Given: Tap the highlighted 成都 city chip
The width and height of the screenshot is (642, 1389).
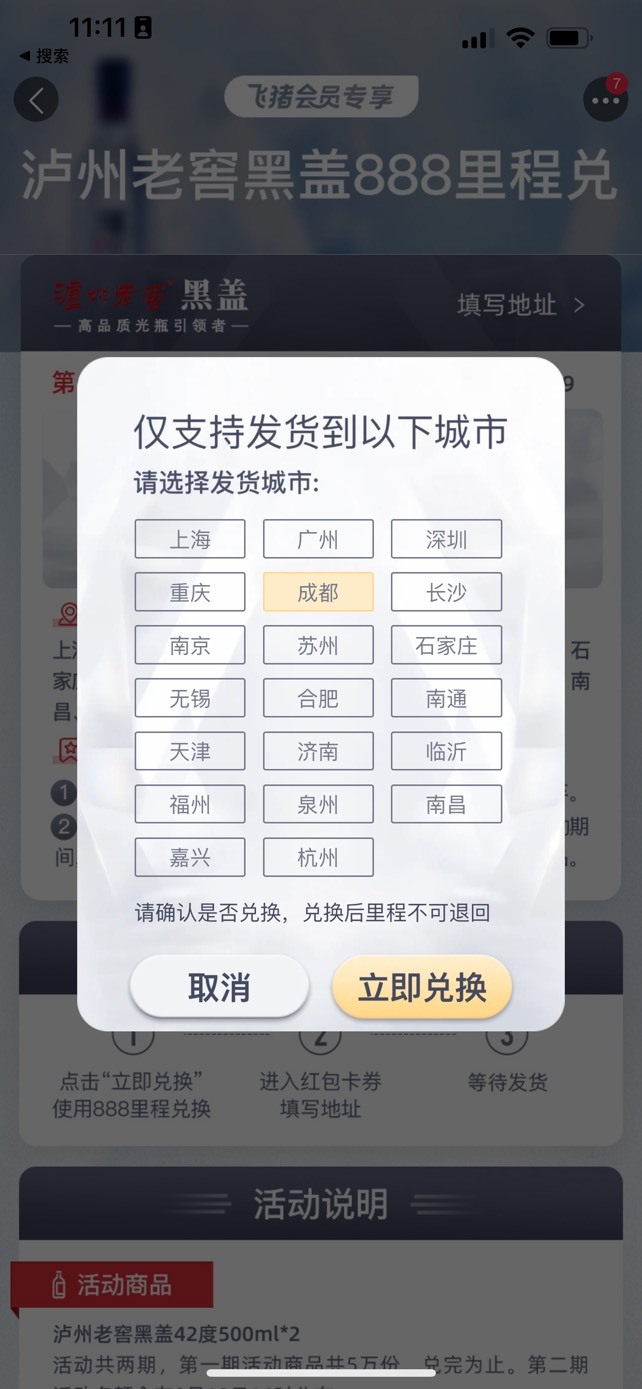Looking at the screenshot, I should point(318,592).
